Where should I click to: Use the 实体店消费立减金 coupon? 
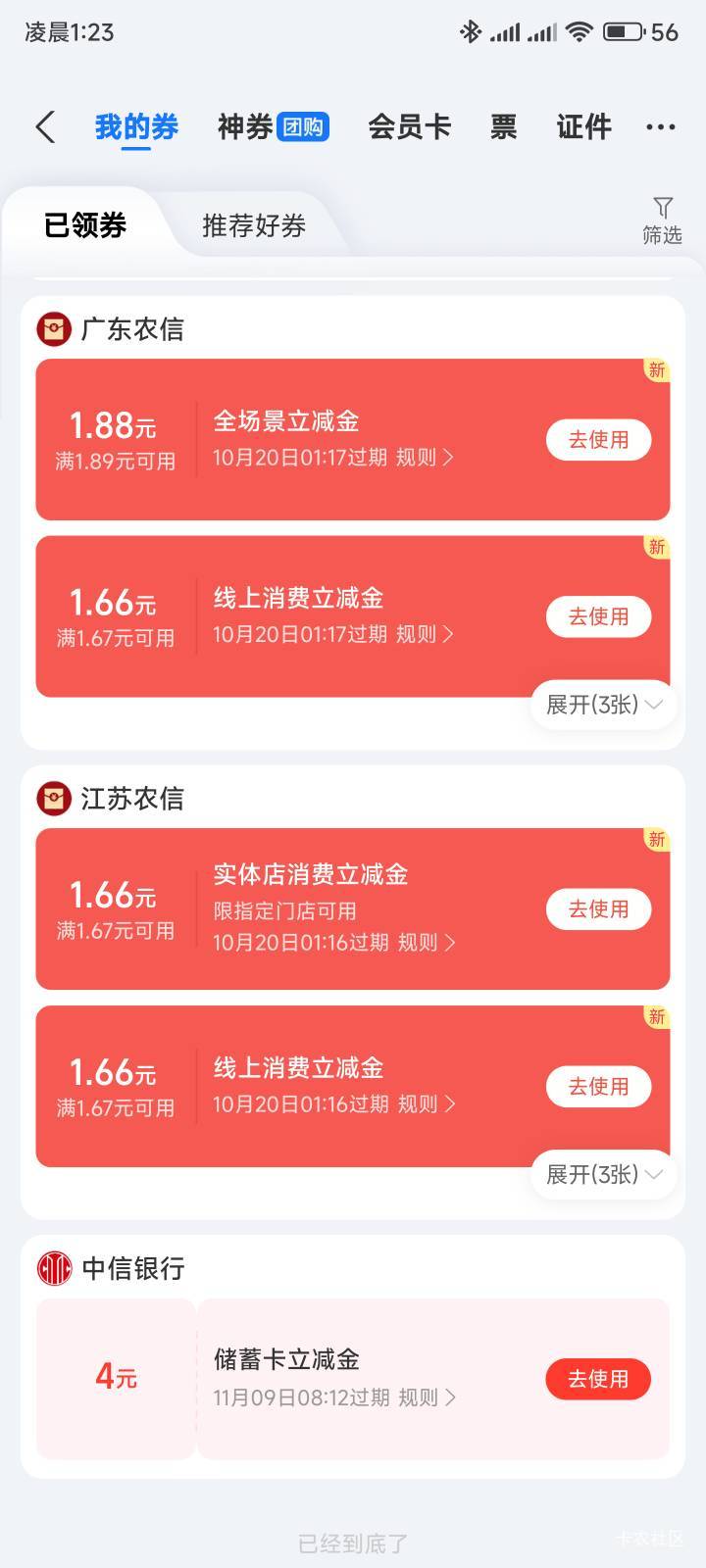tap(598, 909)
